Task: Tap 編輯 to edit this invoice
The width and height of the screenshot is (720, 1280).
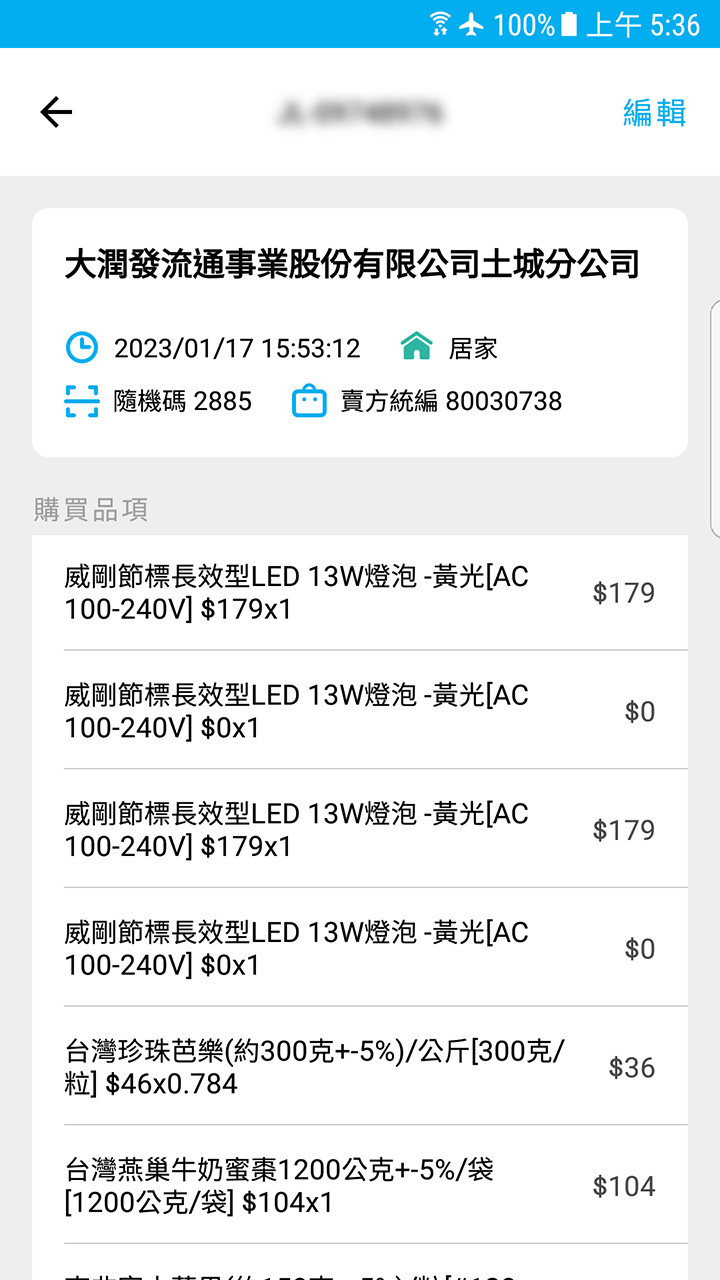Action: pyautogui.click(x=654, y=112)
